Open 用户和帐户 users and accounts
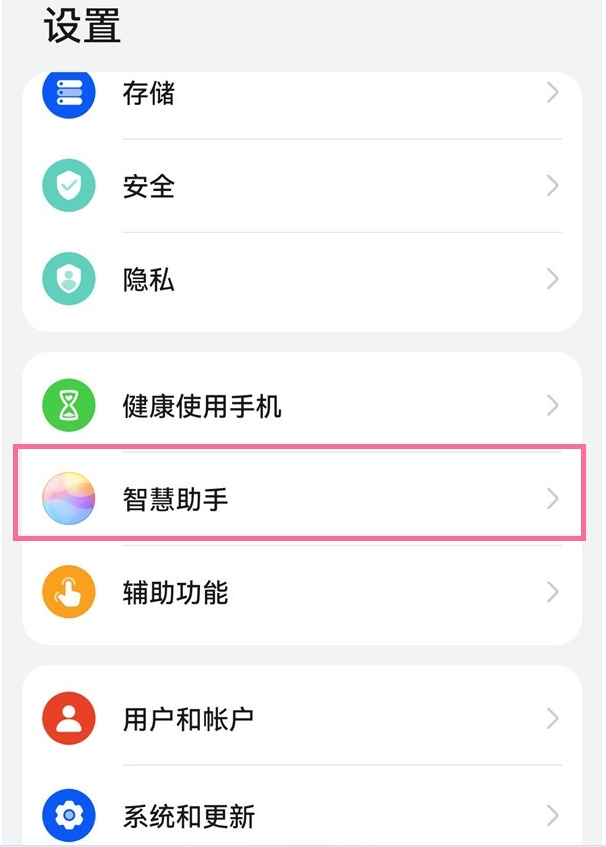Screen dimensions: 606x847 point(300,718)
